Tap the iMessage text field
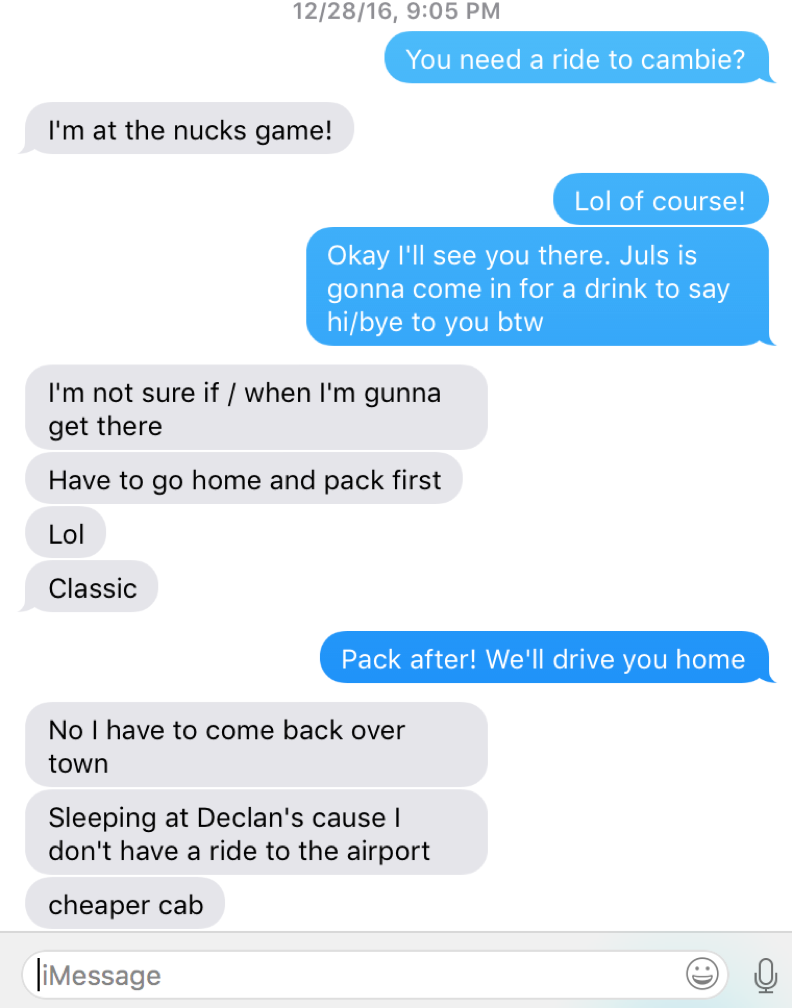Viewport: 792px width, 1008px height. tap(350, 974)
